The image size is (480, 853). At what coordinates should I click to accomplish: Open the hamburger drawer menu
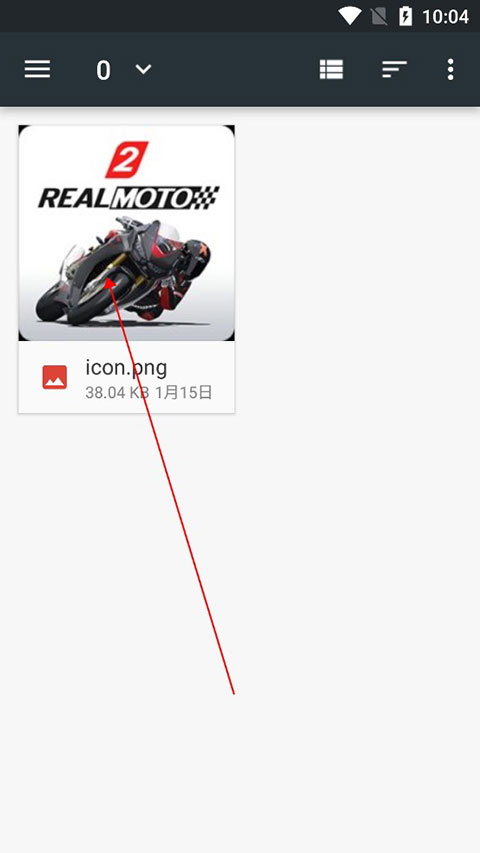pyautogui.click(x=38, y=70)
